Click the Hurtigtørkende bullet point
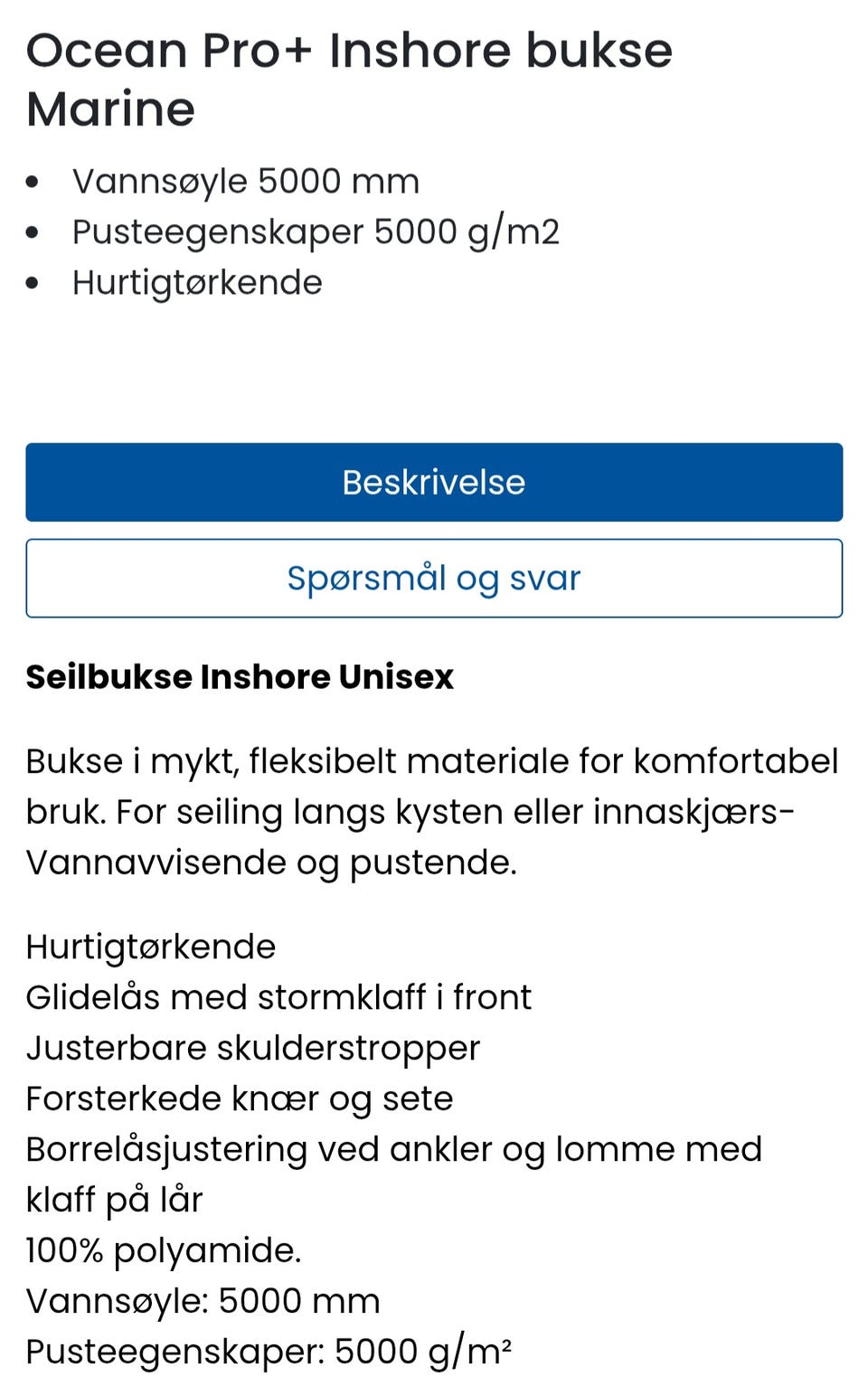This screenshot has width=868, height=1386. pos(197,282)
